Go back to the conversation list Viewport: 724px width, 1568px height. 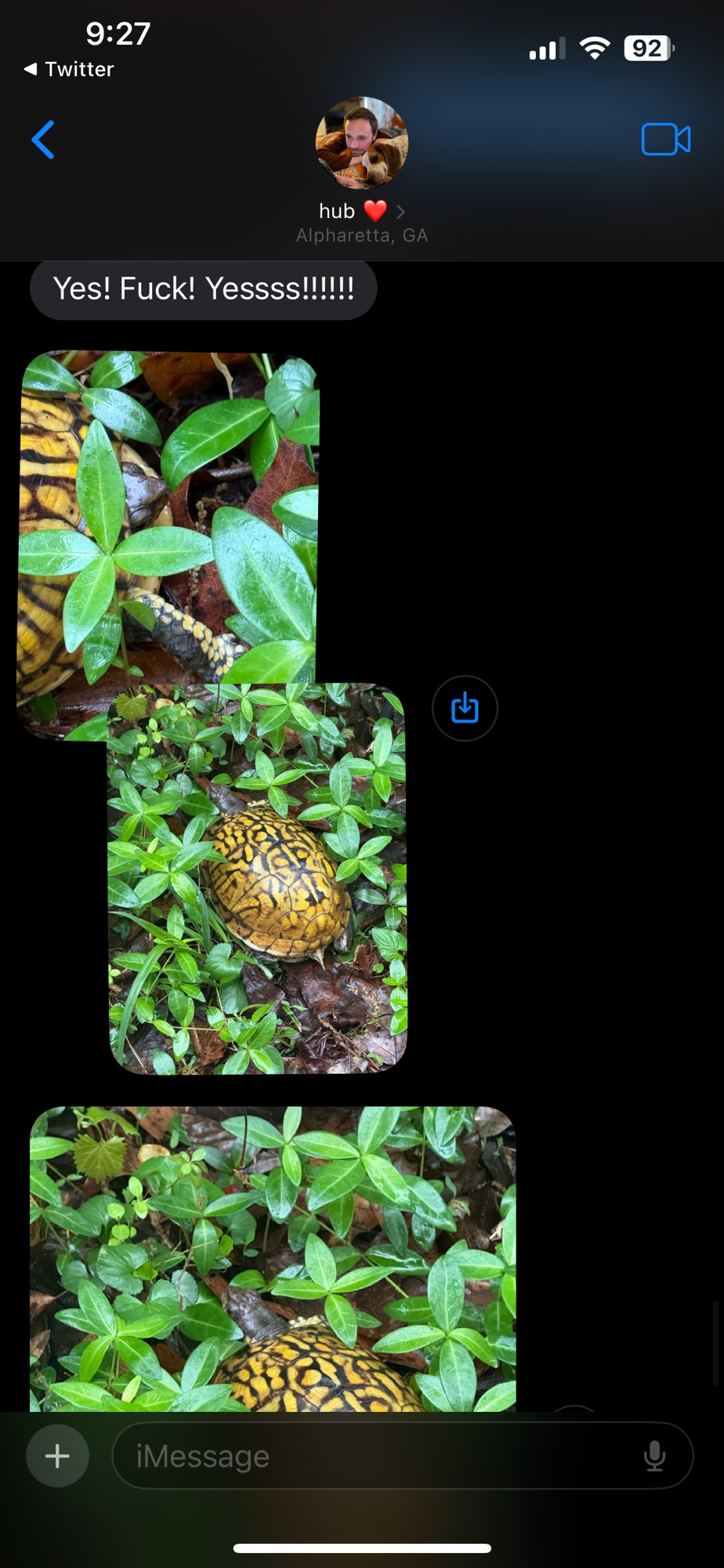point(43,140)
